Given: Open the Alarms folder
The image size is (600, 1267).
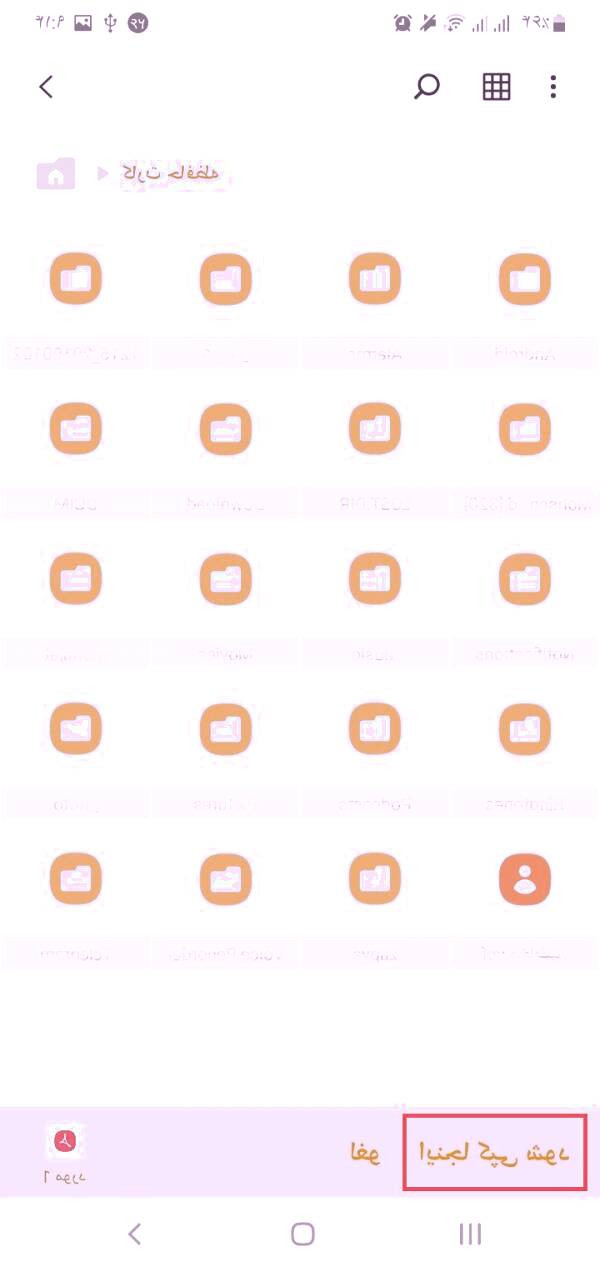Looking at the screenshot, I should [375, 279].
